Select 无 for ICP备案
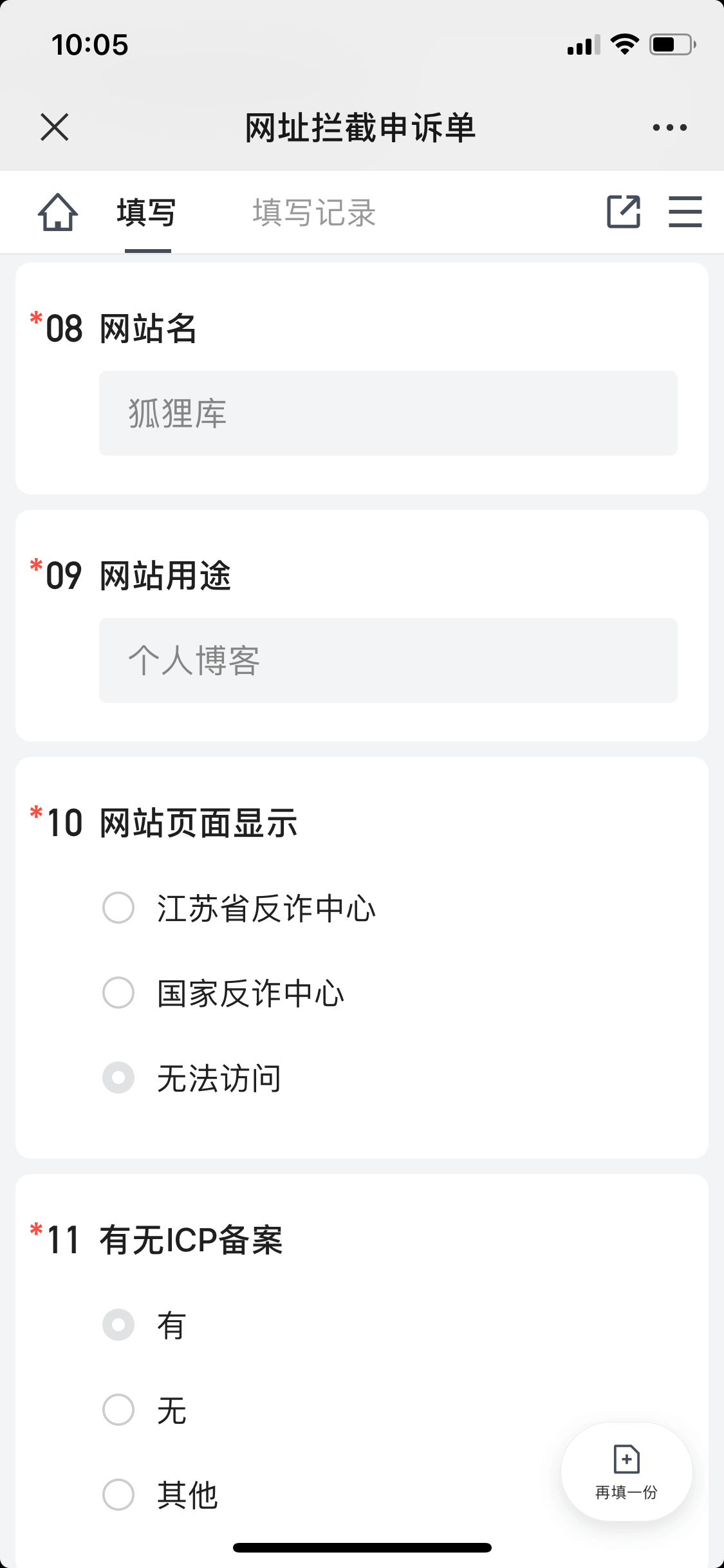 pos(118,1410)
